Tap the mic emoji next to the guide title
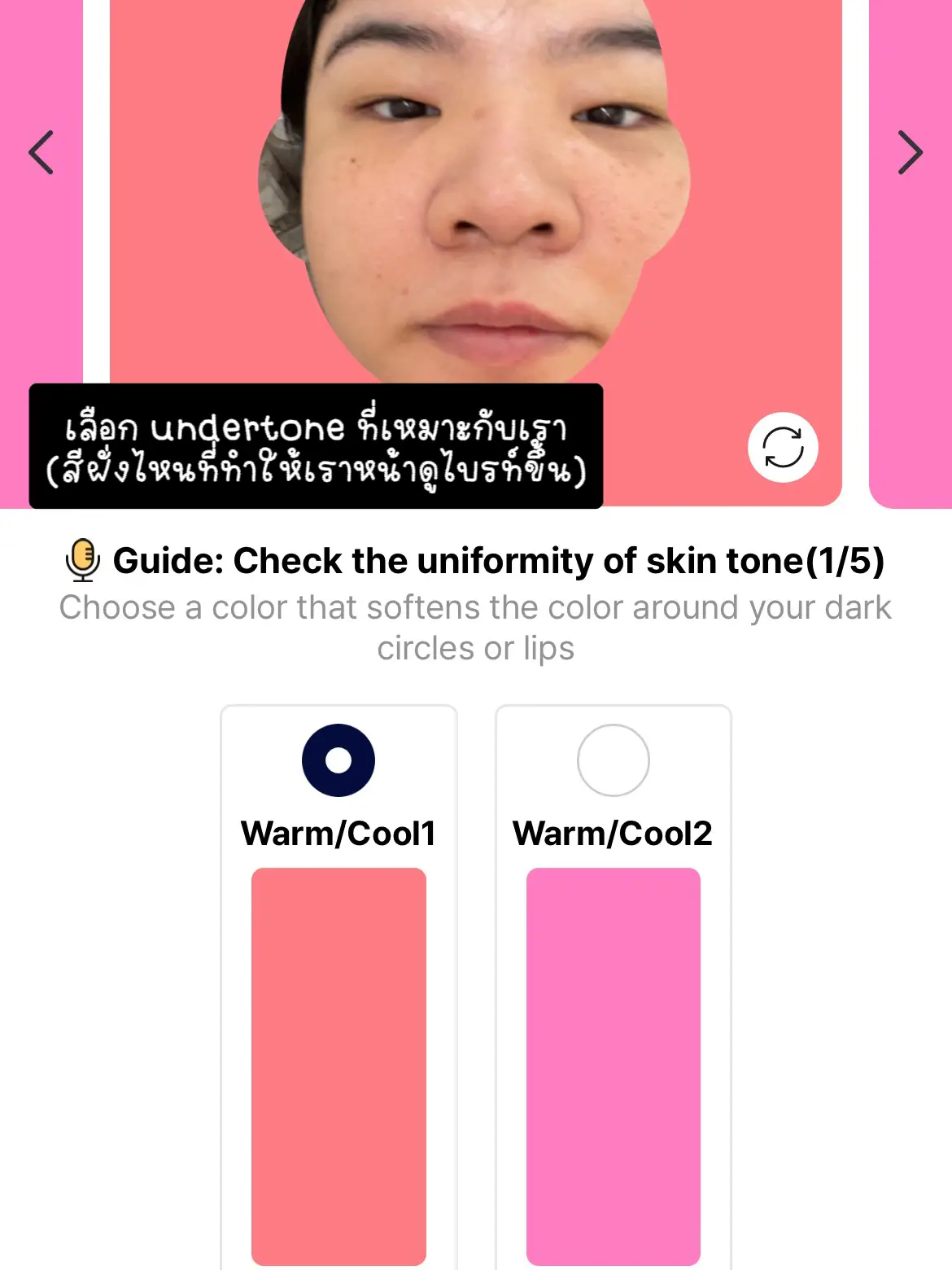 (x=85, y=560)
